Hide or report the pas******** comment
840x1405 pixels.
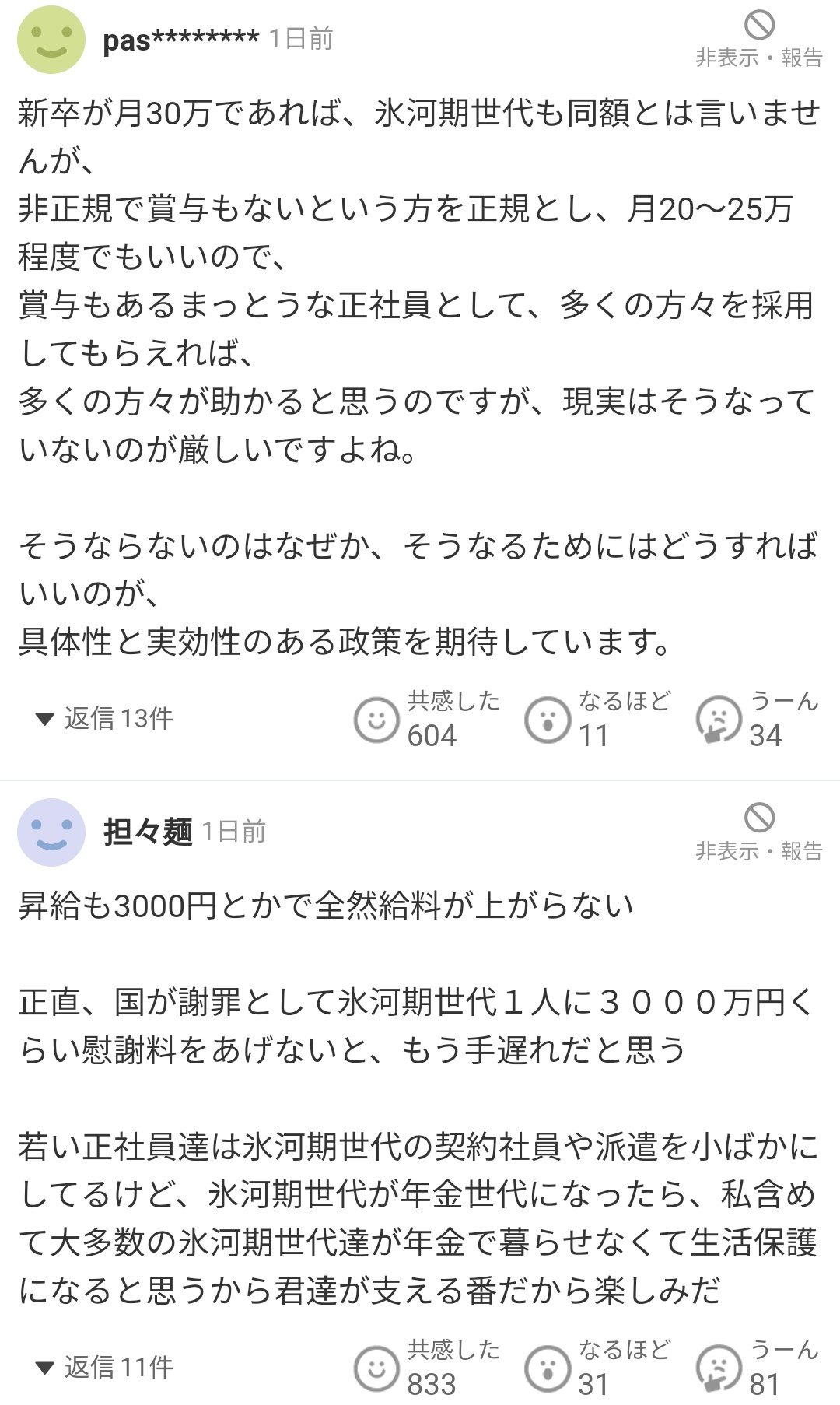pos(758,39)
